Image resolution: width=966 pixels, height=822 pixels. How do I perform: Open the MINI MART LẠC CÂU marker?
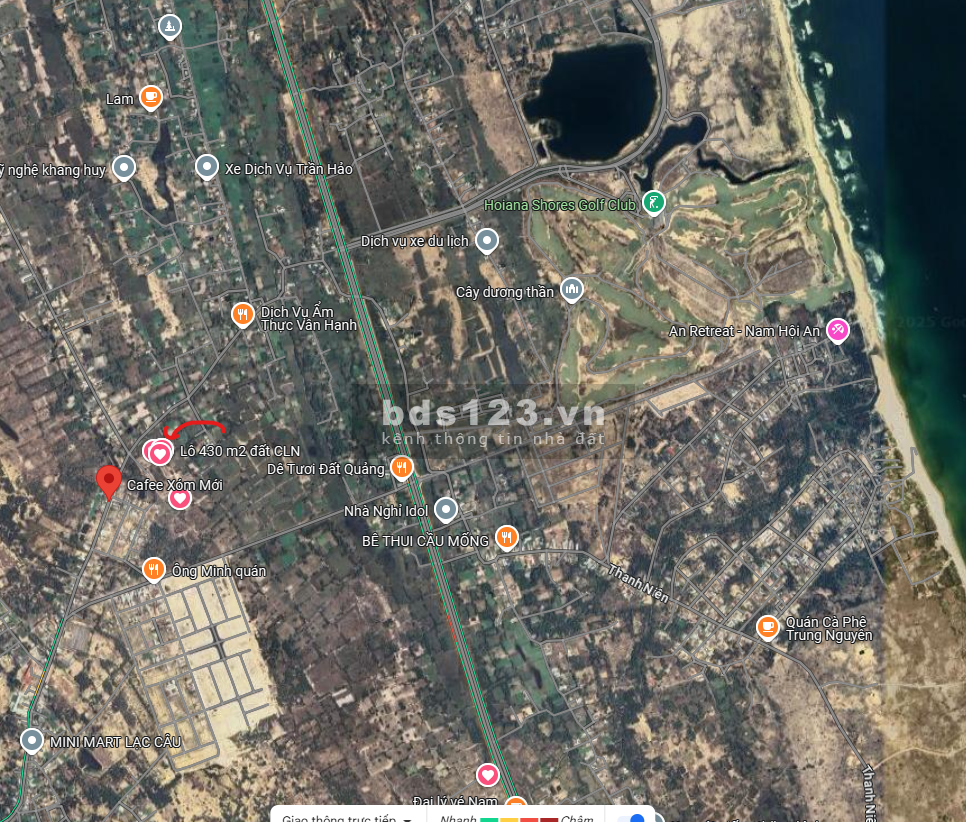click(x=32, y=741)
